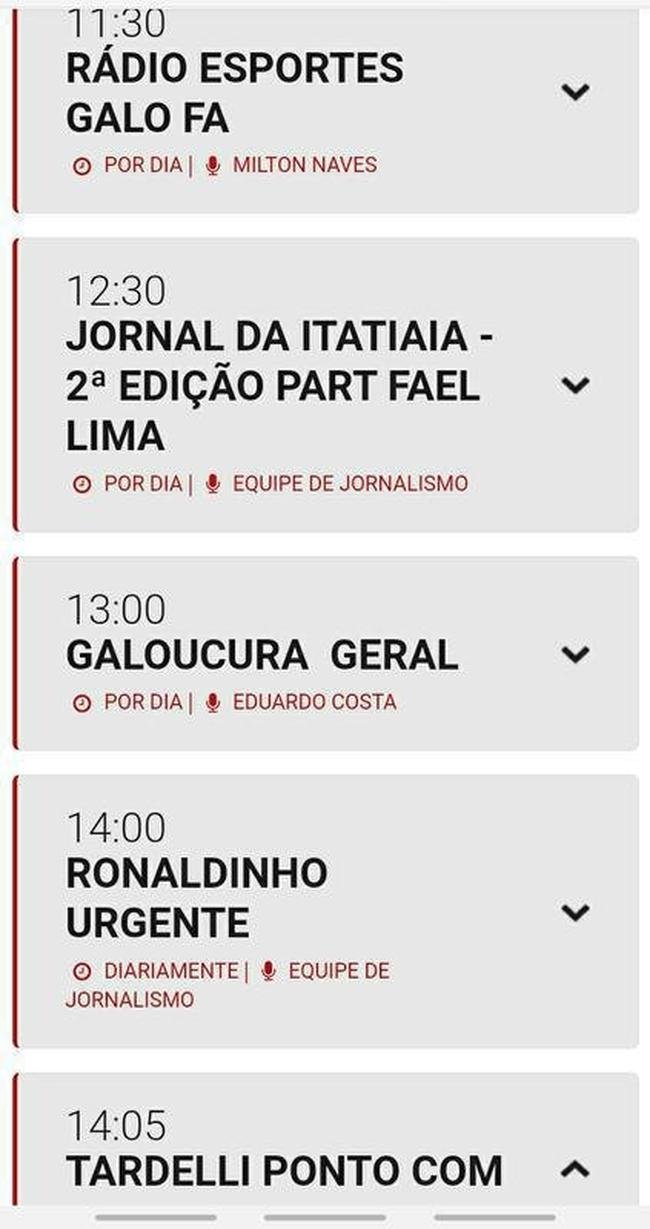Expand Jornal da Itatiaia 2ª Edição details
This screenshot has width=650, height=1229.
point(575,385)
